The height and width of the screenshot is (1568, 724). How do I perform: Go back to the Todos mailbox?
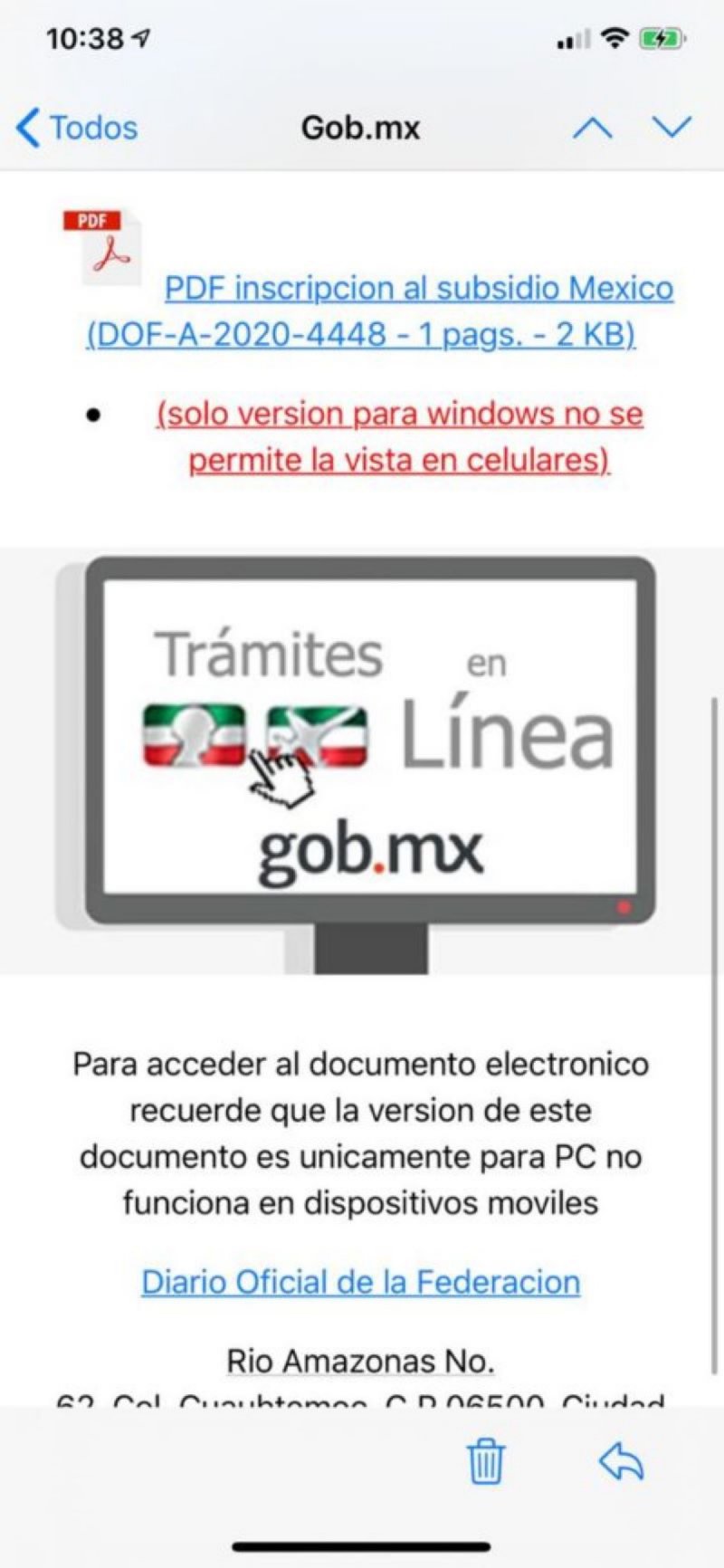[78, 128]
